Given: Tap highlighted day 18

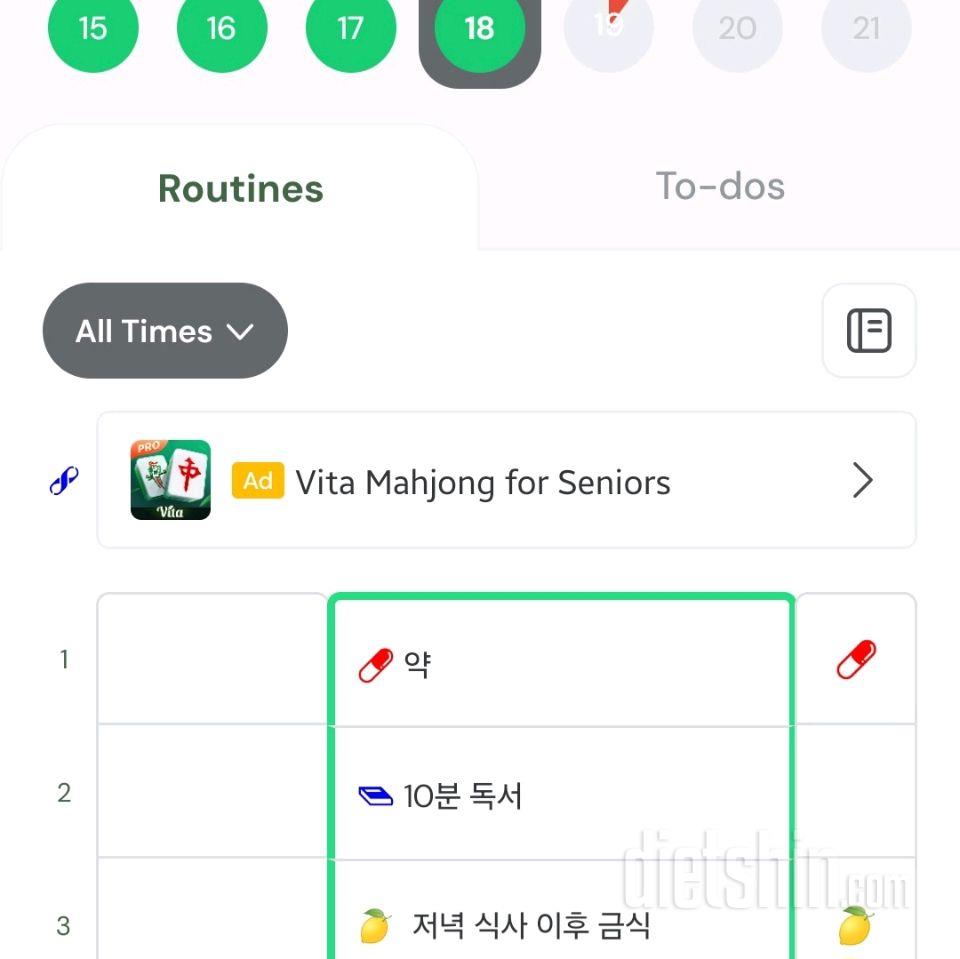Looking at the screenshot, I should tap(479, 30).
